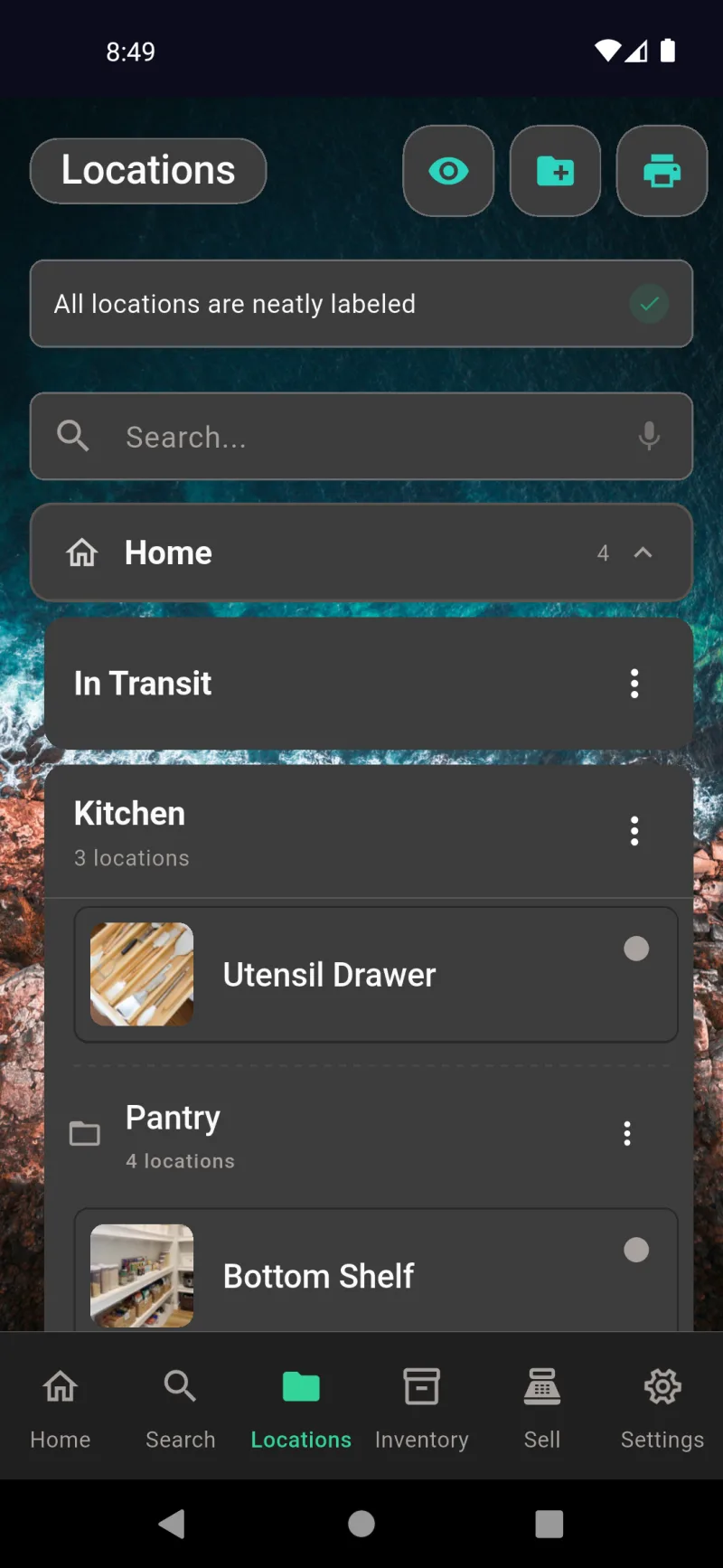Tap the microphone icon in the search bar
The image size is (723, 1568).
point(649,436)
